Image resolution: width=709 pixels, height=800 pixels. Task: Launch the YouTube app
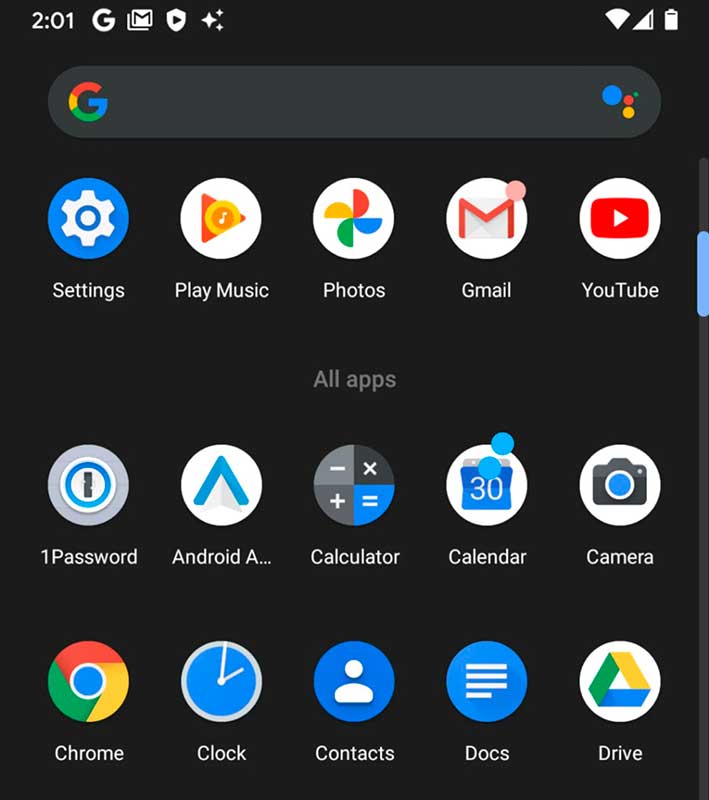(x=619, y=219)
